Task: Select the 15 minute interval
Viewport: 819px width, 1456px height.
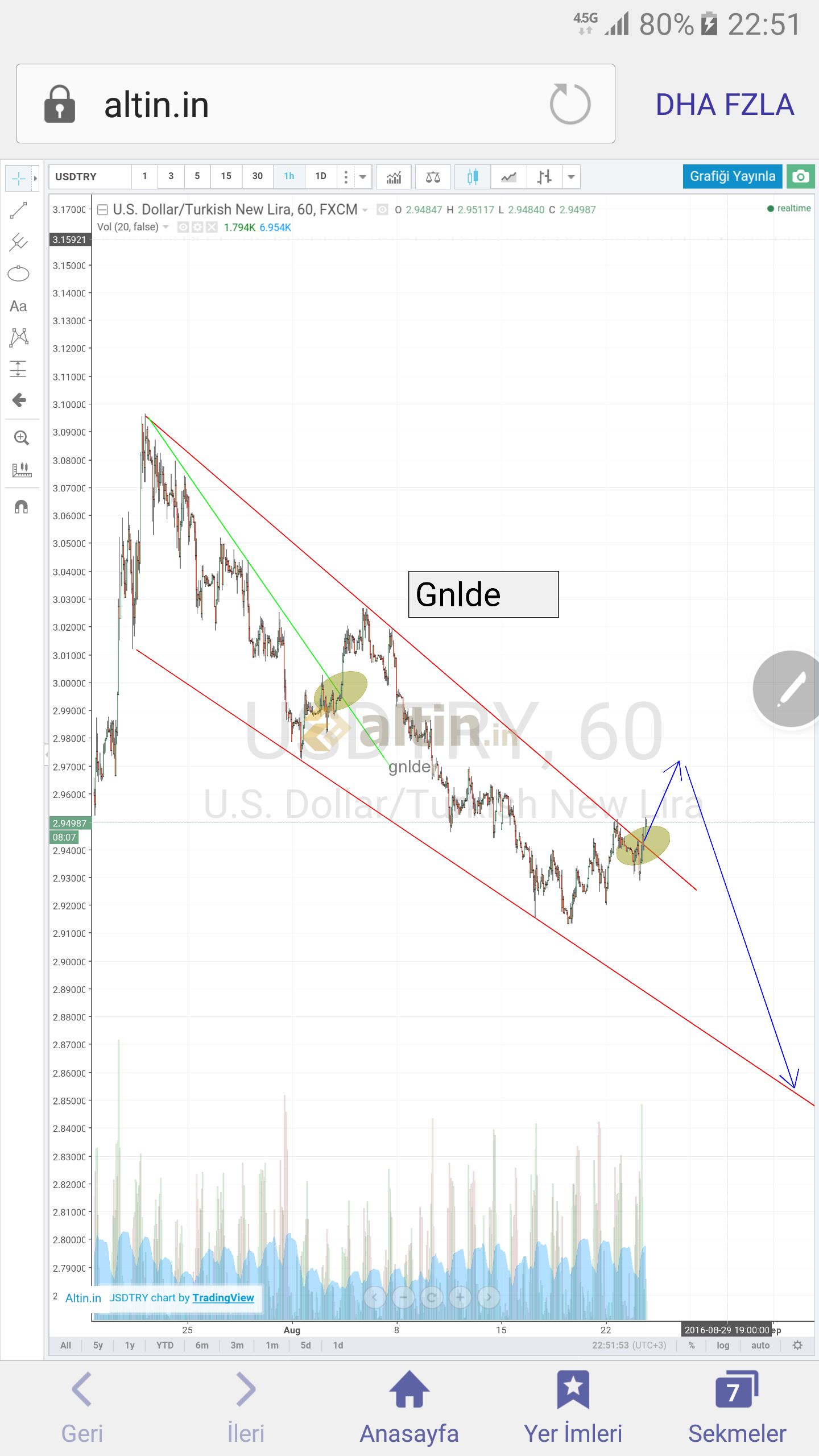Action: click(226, 176)
